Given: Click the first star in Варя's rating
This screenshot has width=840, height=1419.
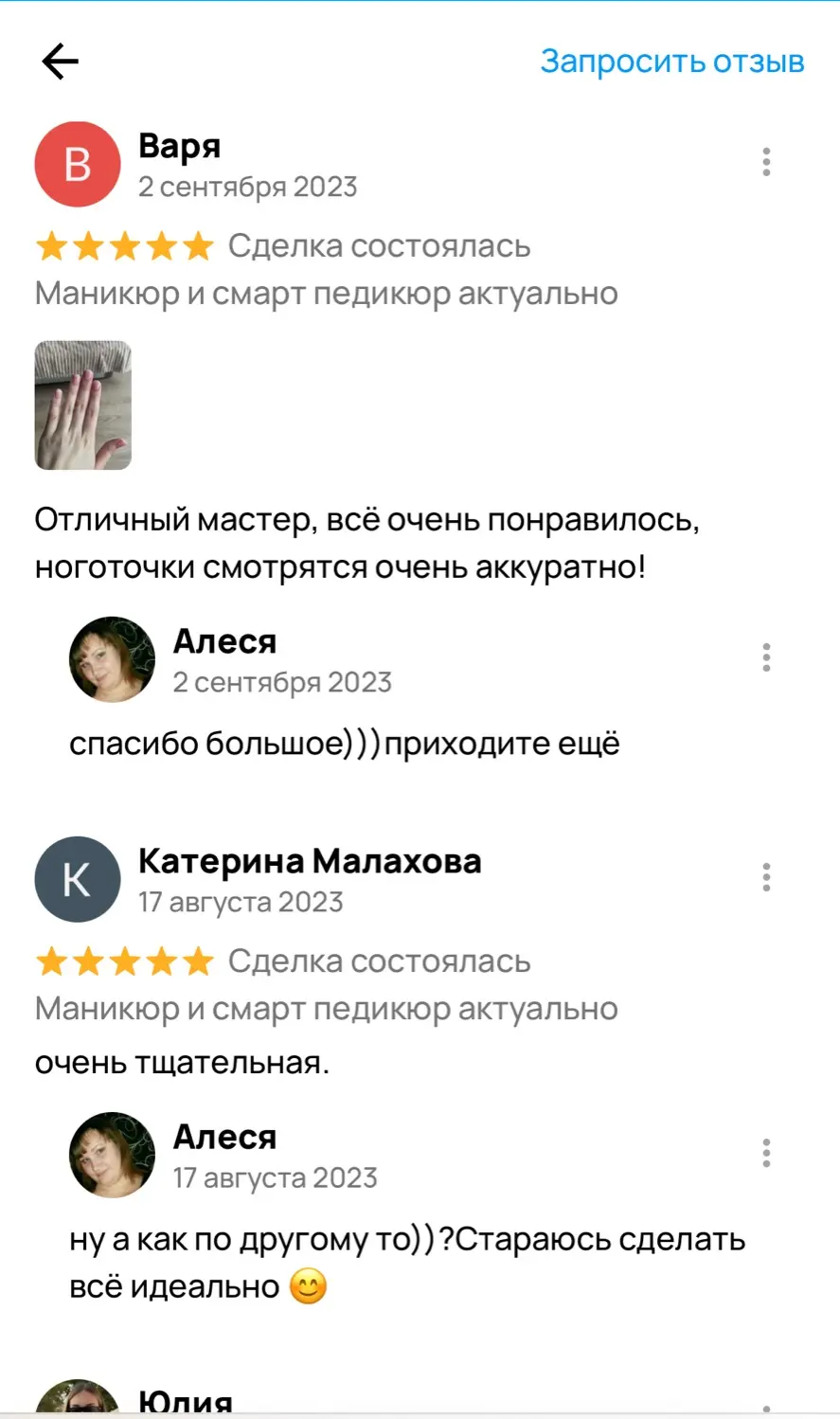Looking at the screenshot, I should click(x=52, y=246).
